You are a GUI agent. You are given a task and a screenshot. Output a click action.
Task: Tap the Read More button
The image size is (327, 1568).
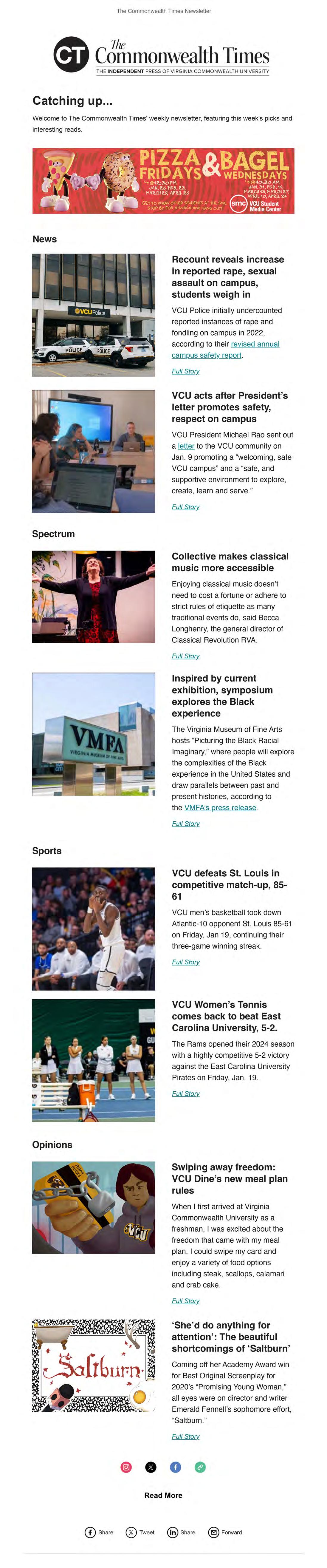click(x=163, y=1495)
